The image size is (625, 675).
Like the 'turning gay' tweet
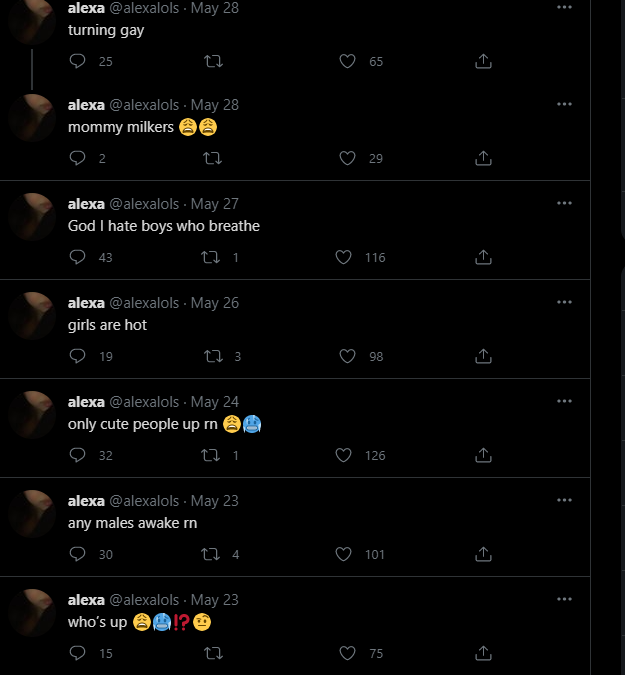click(348, 61)
